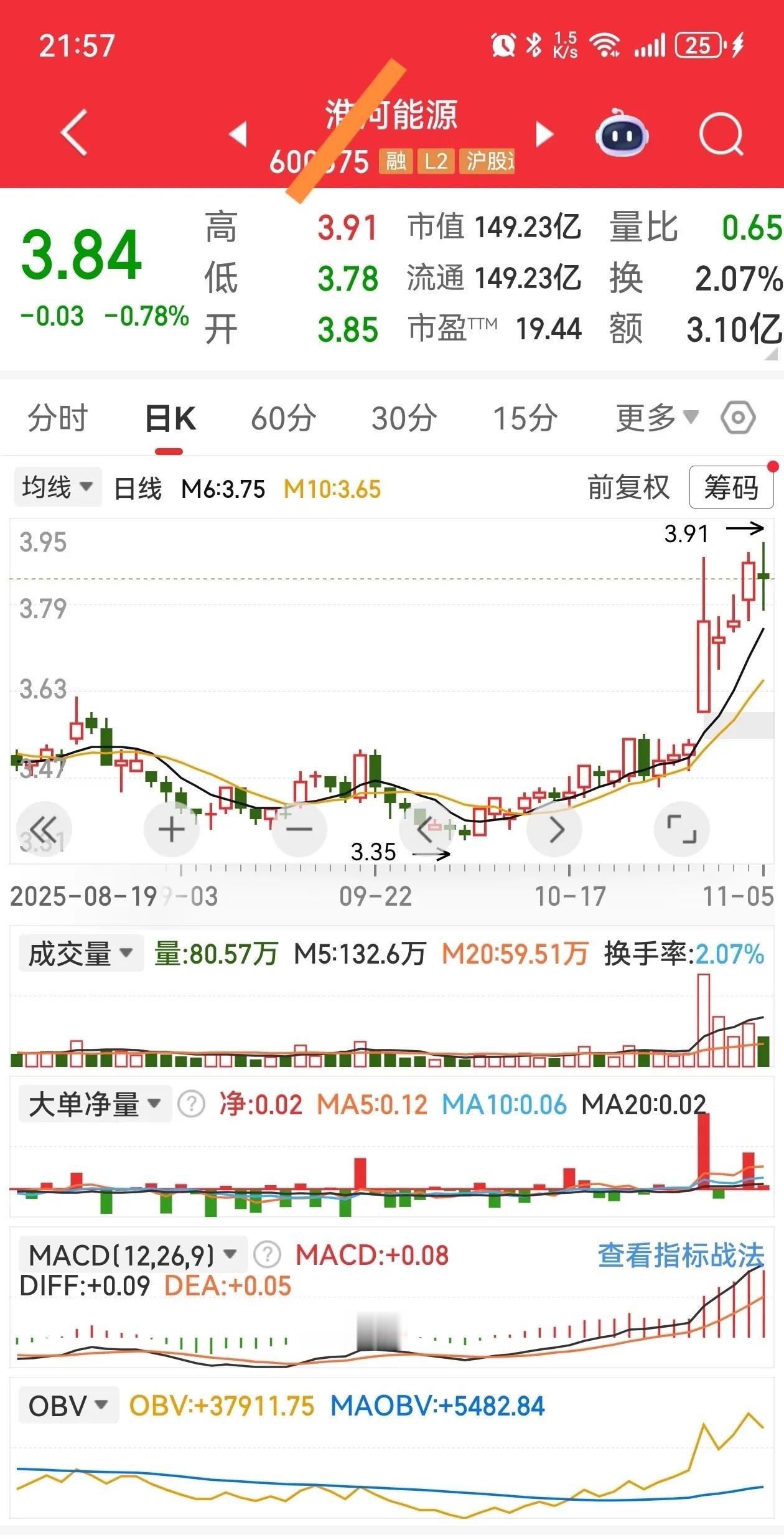This screenshot has height=1540, width=784.
Task: Go back with the top-left arrow
Action: pyautogui.click(x=73, y=133)
